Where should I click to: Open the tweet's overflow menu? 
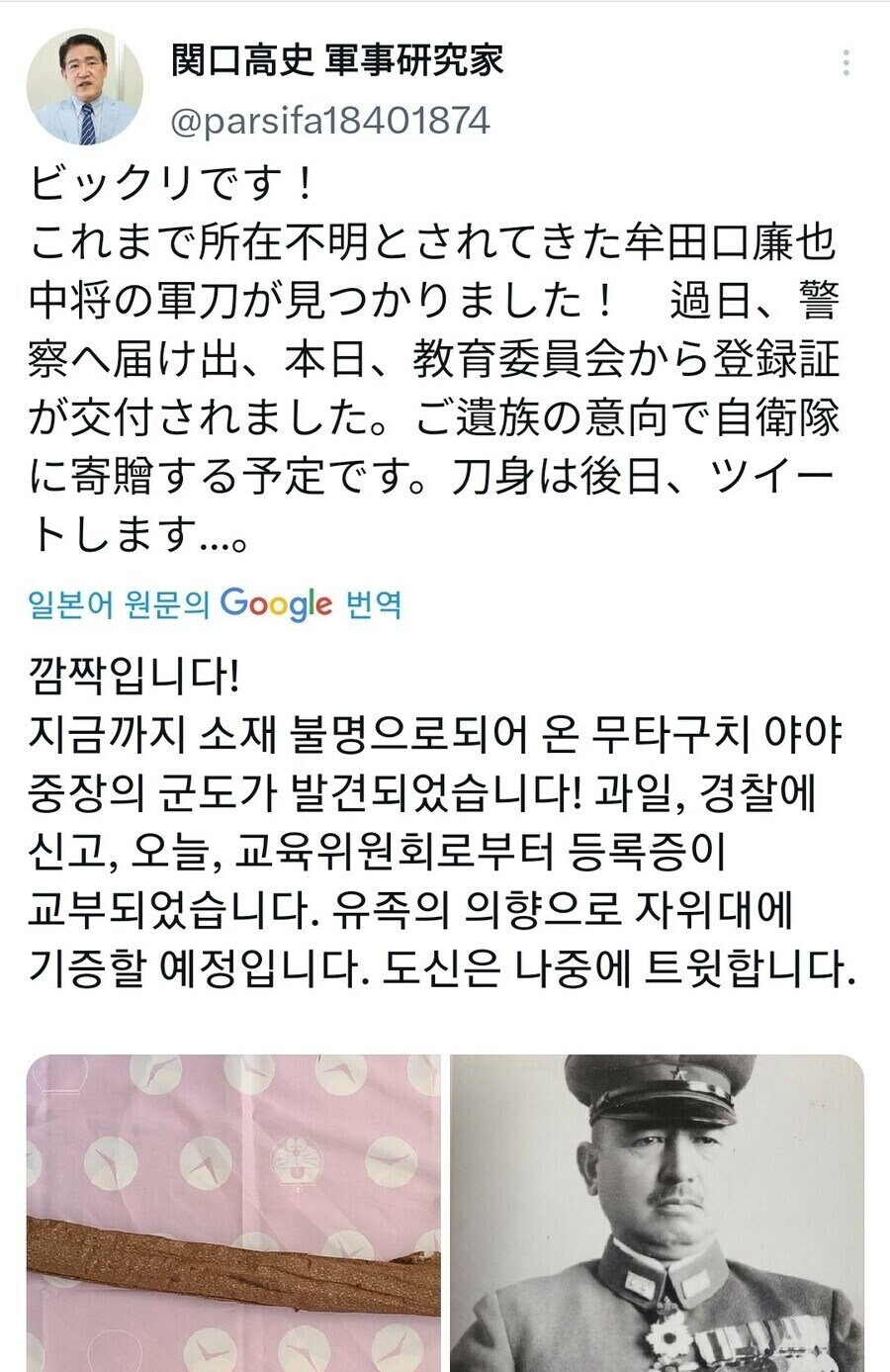point(845,64)
